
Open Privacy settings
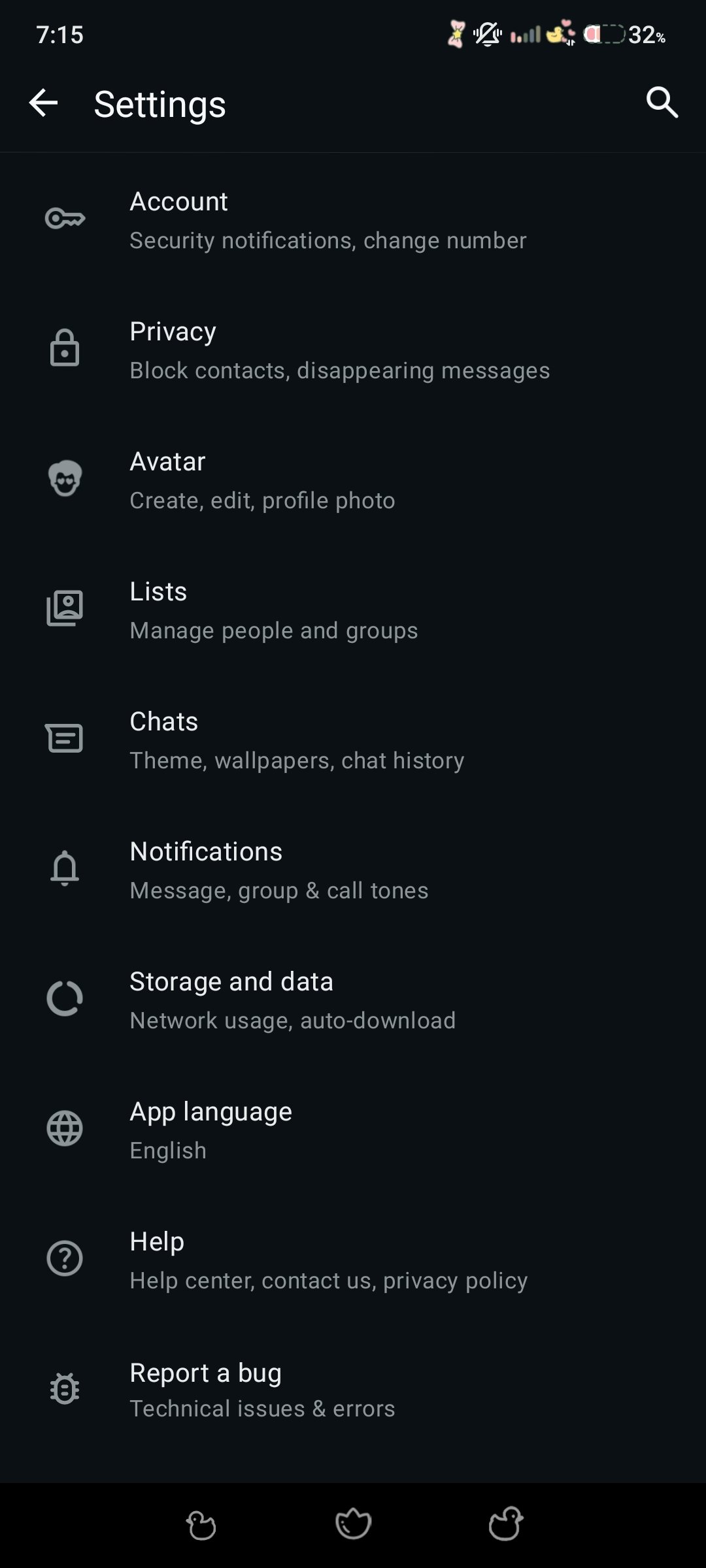click(353, 350)
